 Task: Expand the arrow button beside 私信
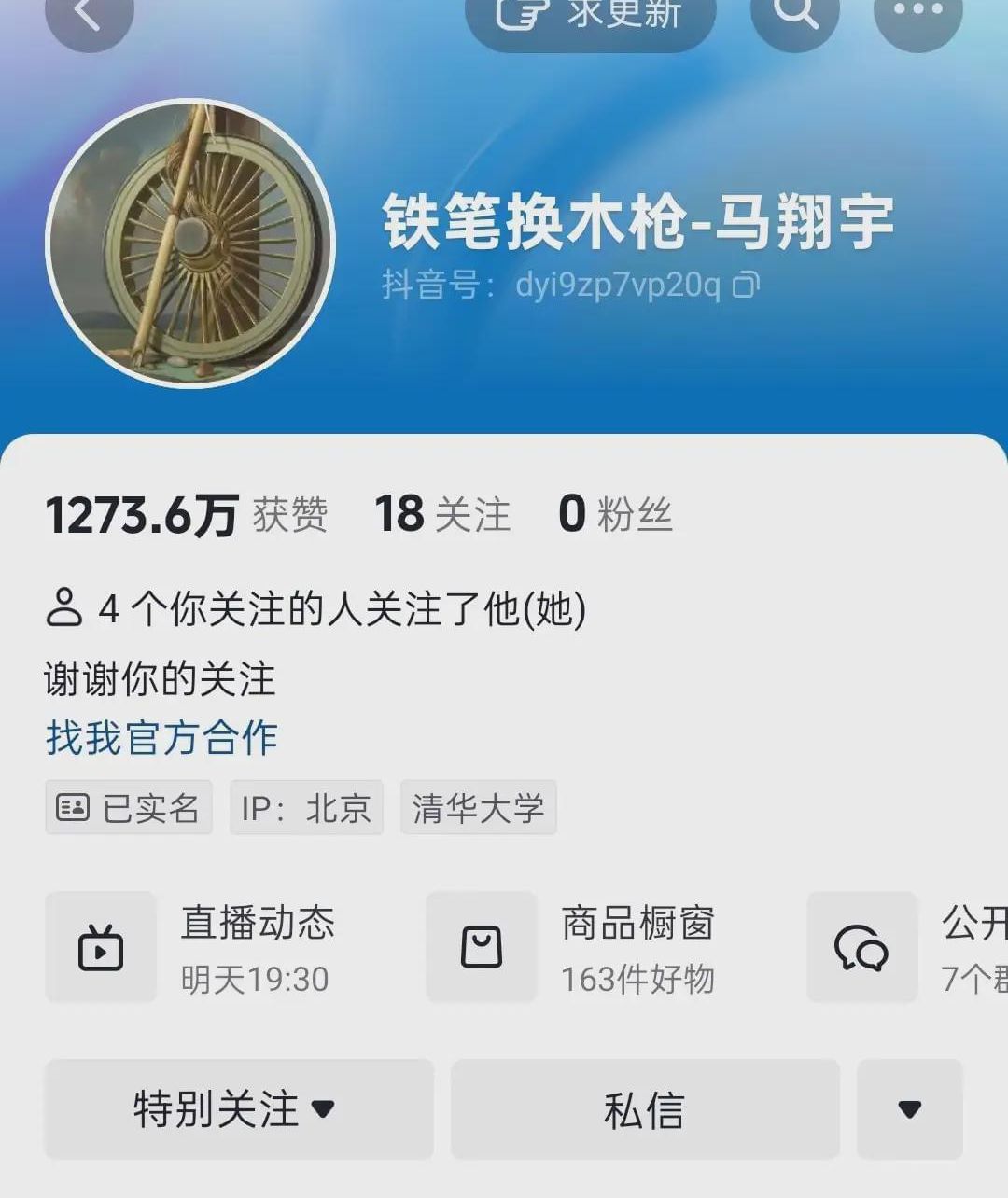click(909, 1109)
